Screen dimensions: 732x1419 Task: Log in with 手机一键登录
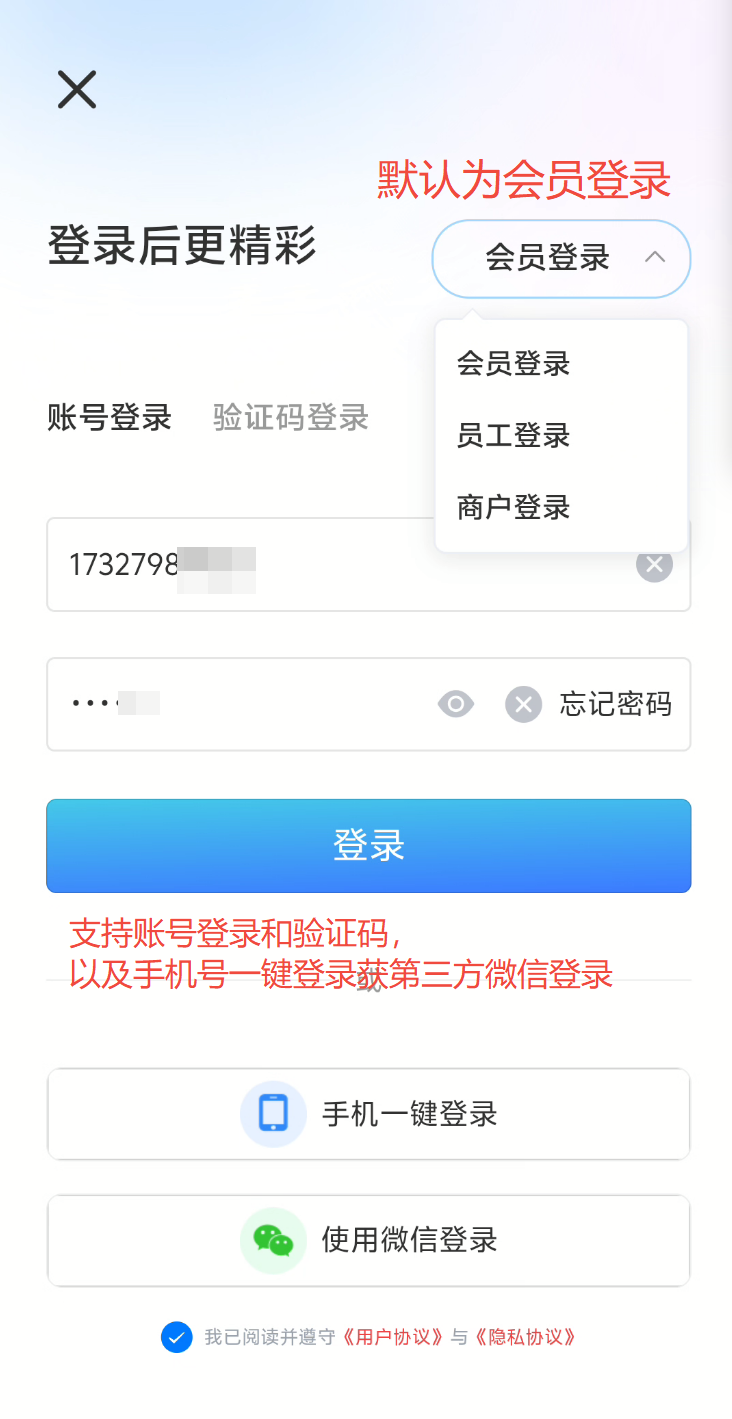point(368,1114)
